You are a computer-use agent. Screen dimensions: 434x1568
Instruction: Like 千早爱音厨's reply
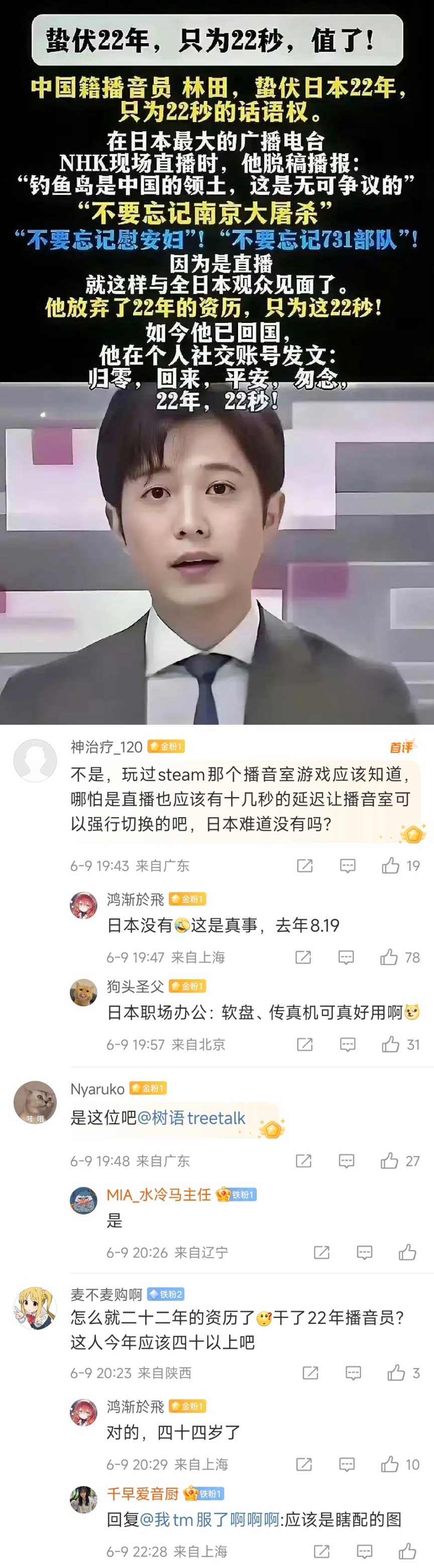point(407,1551)
